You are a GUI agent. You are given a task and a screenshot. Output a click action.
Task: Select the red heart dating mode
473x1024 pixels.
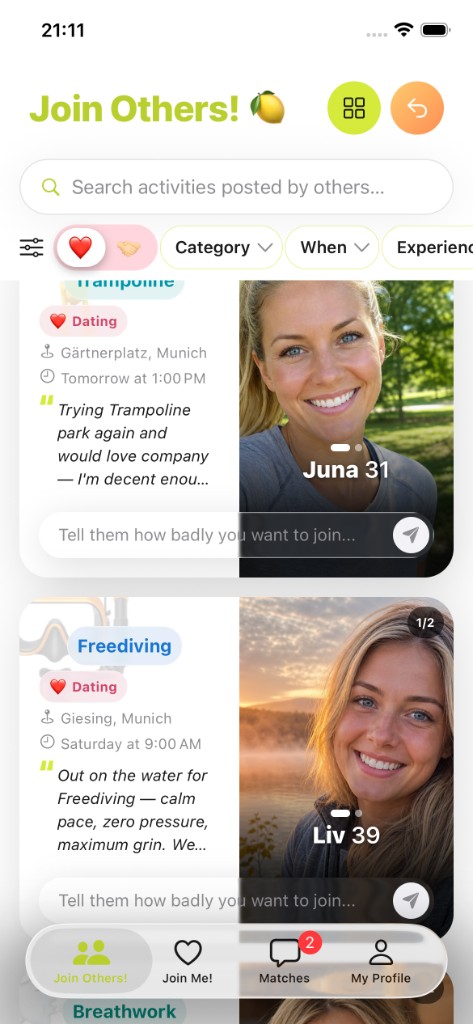[80, 248]
